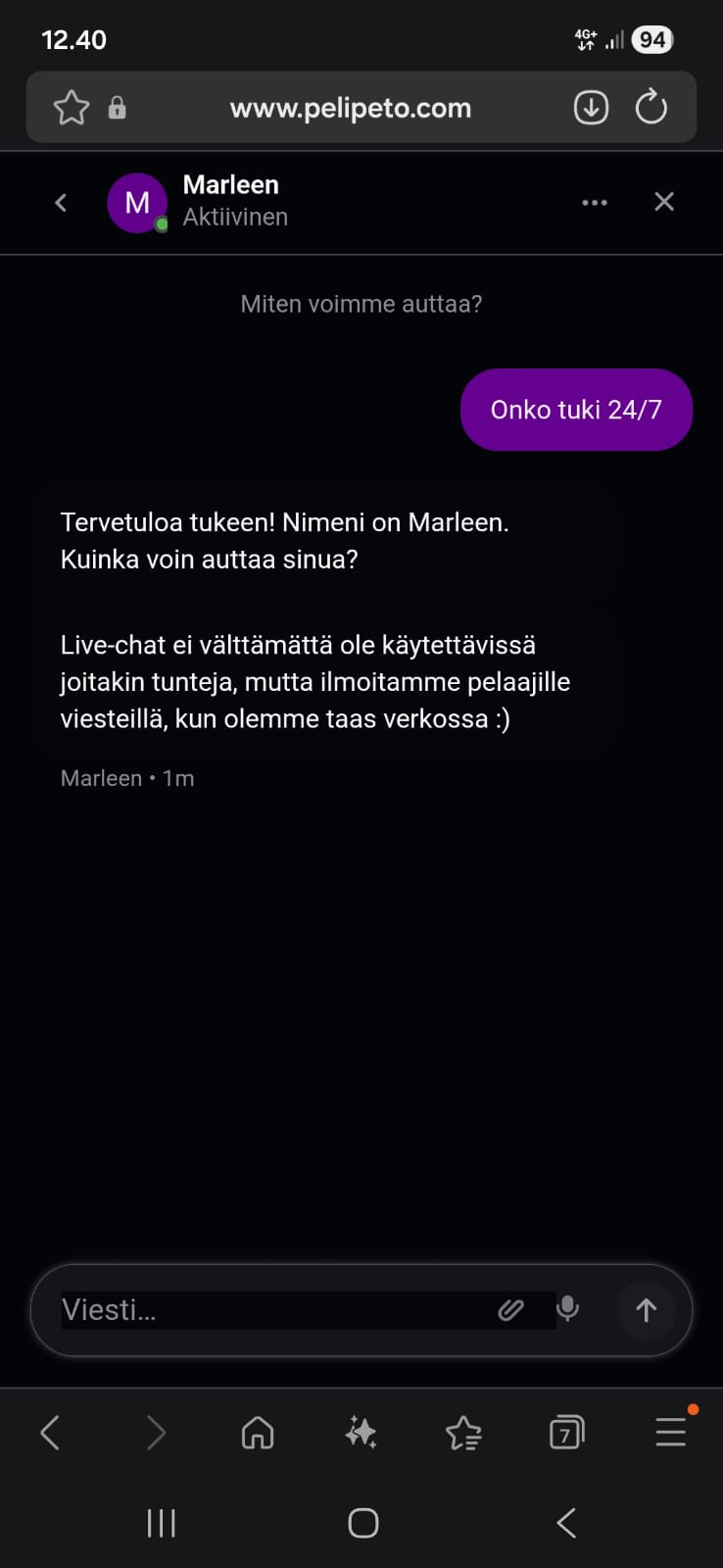Screen dimensions: 723x1568
Task: Bookmark the page with the star icon
Action: coord(71,108)
